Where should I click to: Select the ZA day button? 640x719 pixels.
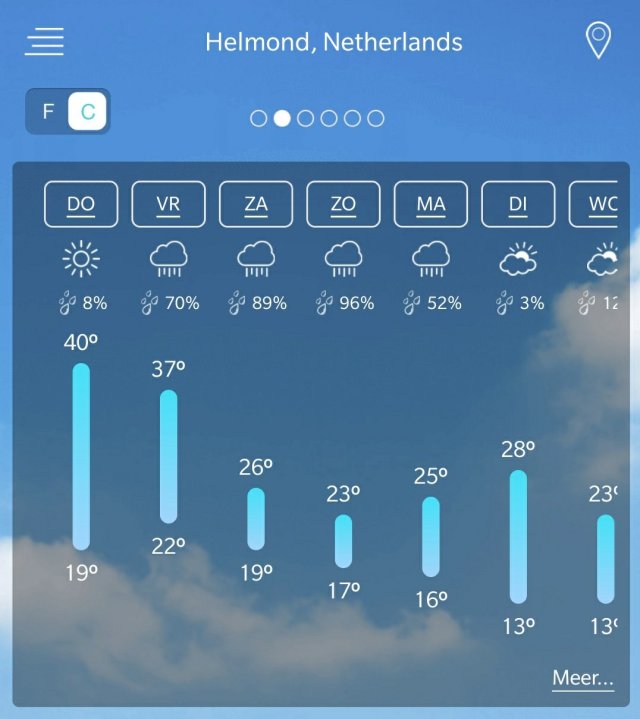pos(256,204)
